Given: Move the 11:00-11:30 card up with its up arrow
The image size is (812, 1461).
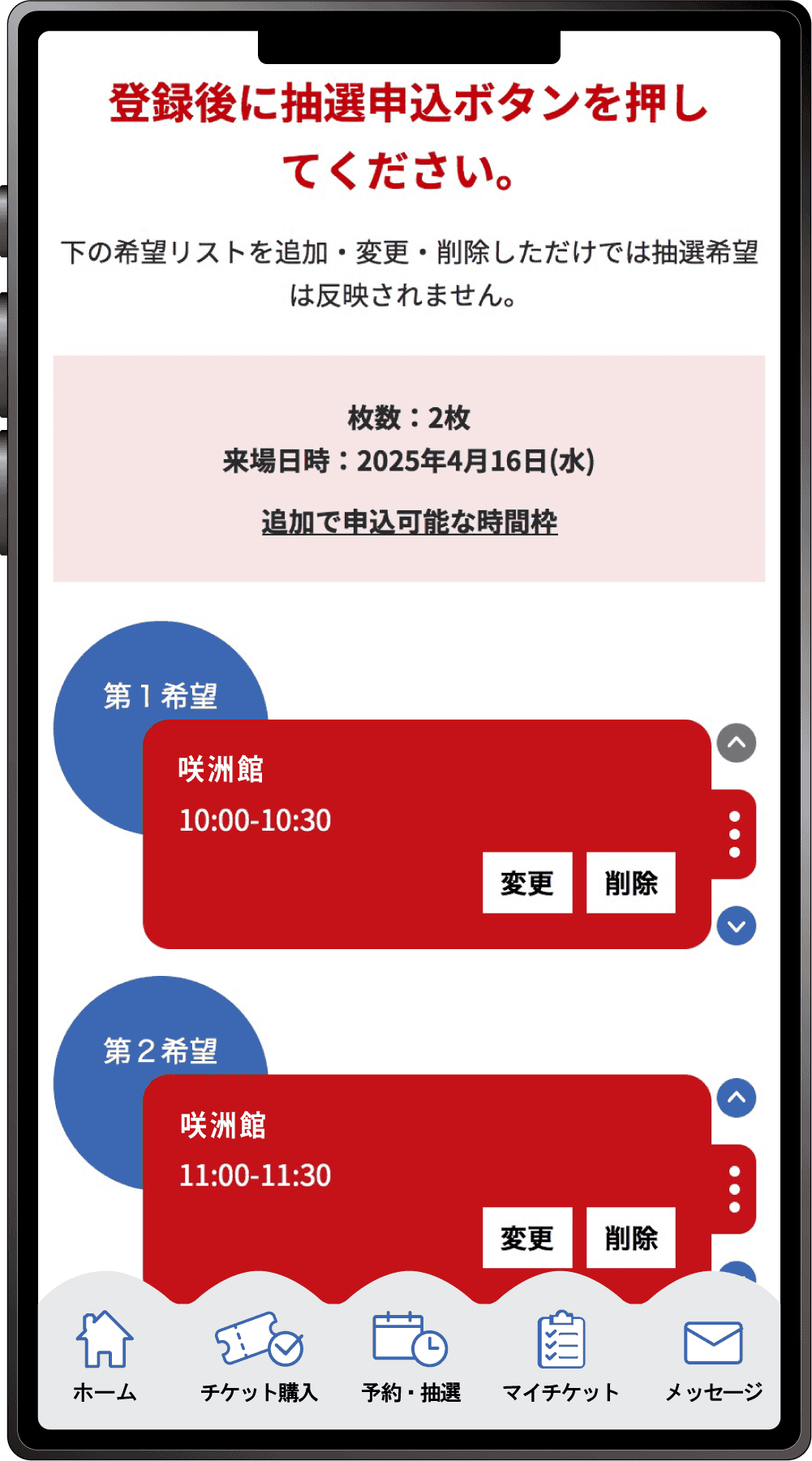Looking at the screenshot, I should (x=736, y=1098).
